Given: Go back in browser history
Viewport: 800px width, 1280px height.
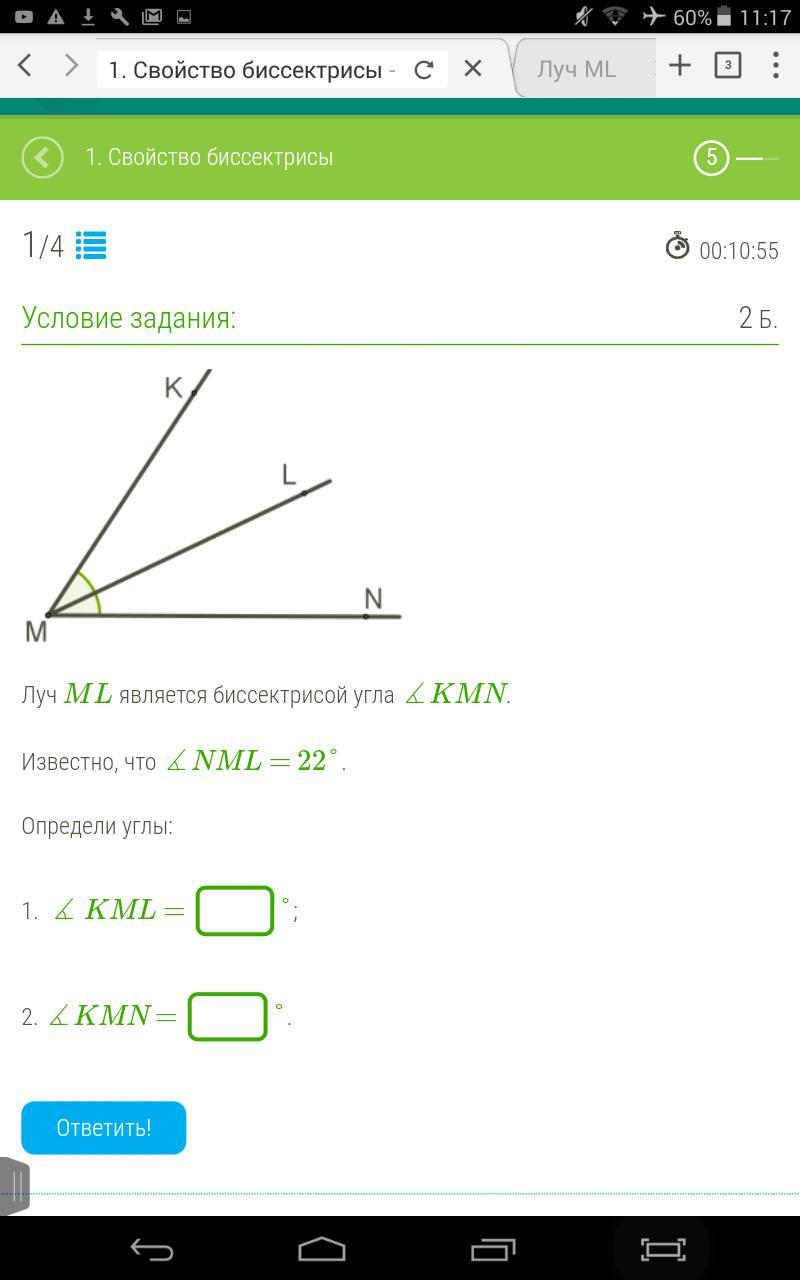Looking at the screenshot, I should coord(26,67).
